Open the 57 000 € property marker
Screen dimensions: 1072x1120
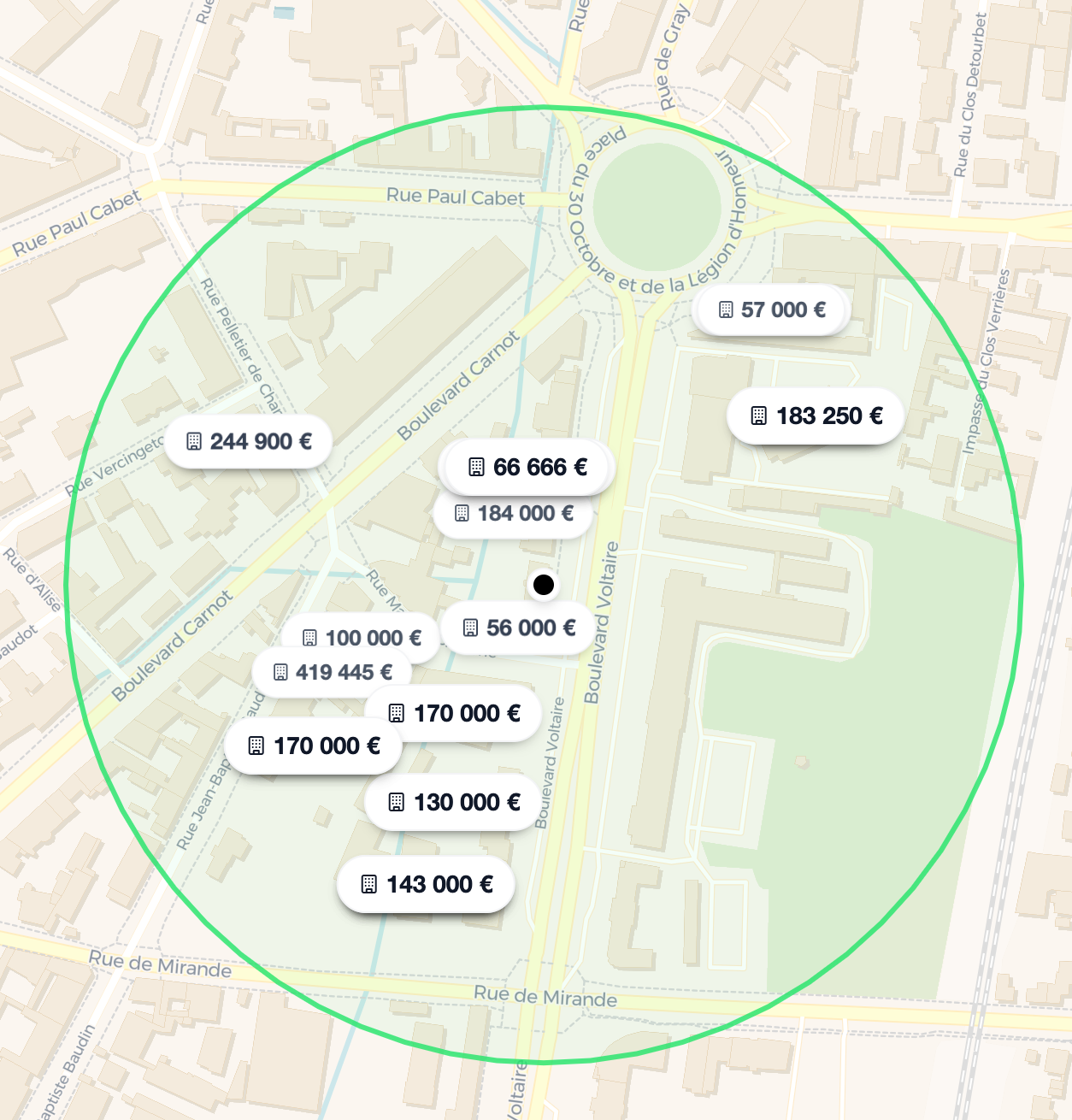pos(772,309)
